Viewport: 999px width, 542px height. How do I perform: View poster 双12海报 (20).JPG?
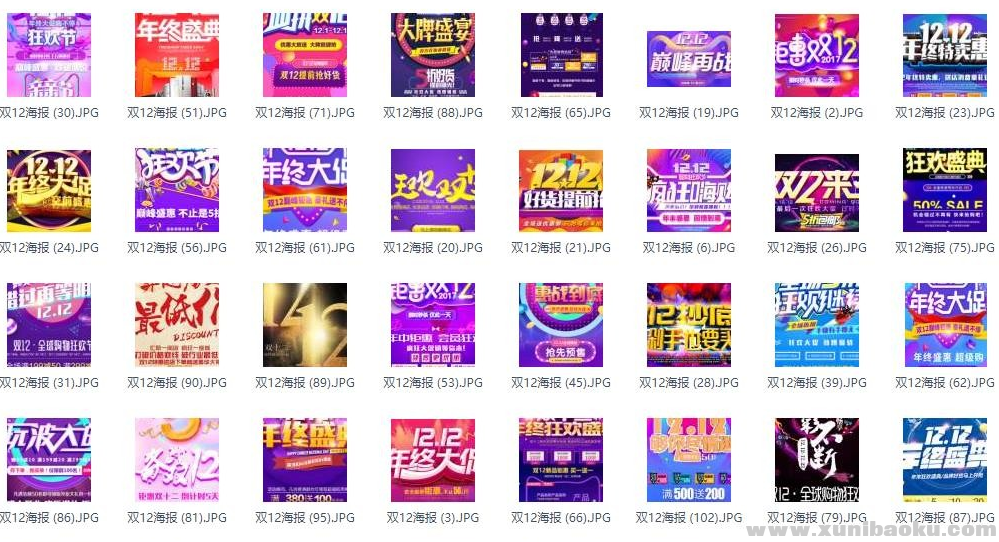point(433,191)
